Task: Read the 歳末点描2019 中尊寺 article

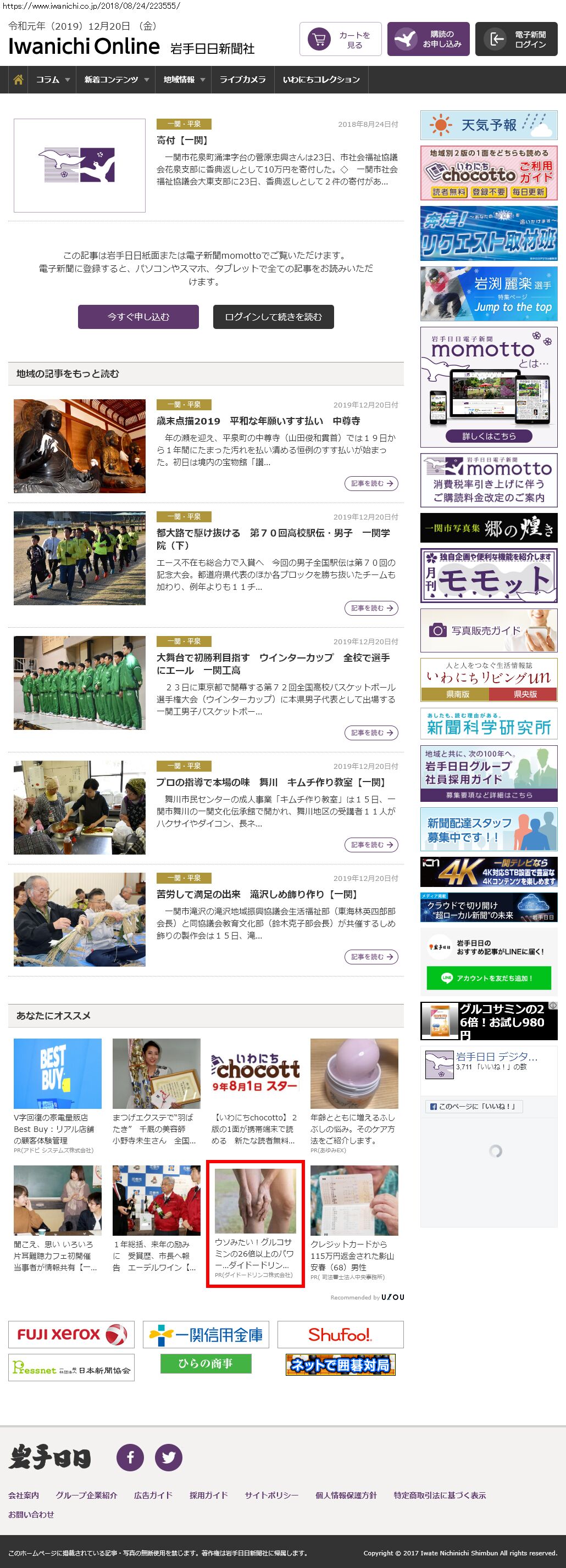Action: tap(258, 421)
